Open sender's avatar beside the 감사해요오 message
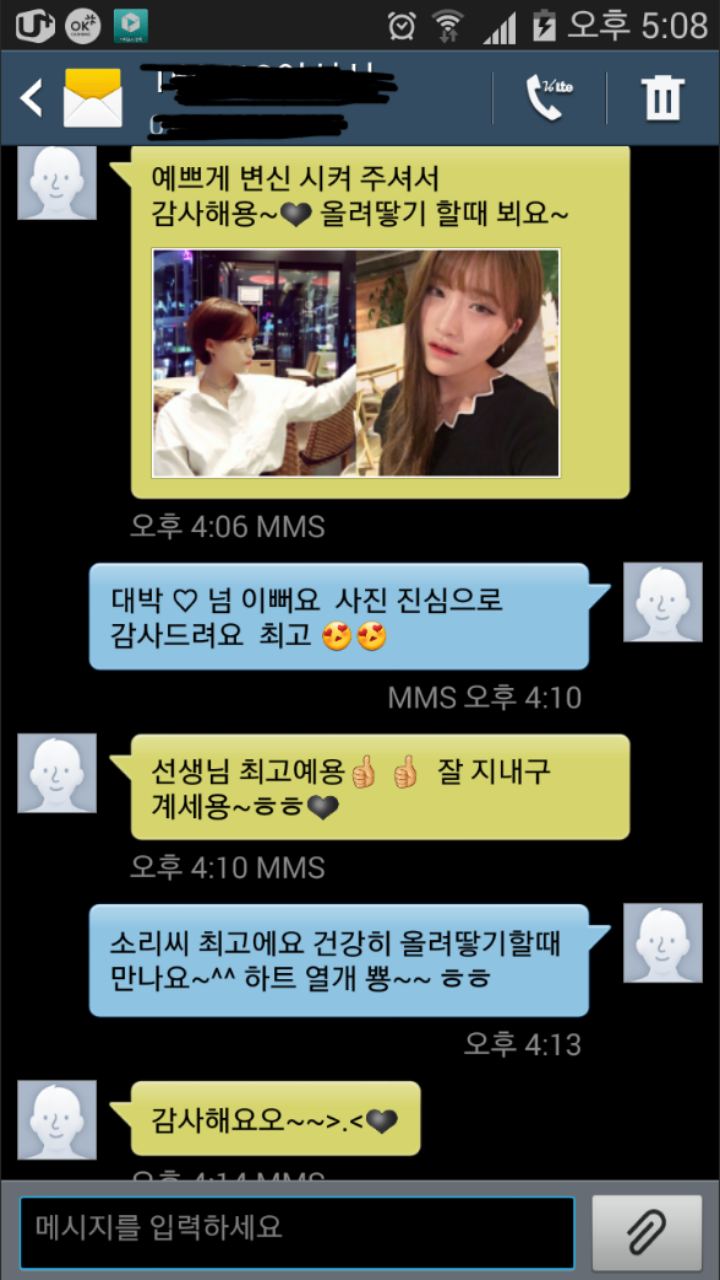This screenshot has height=1280, width=720. 57,1119
